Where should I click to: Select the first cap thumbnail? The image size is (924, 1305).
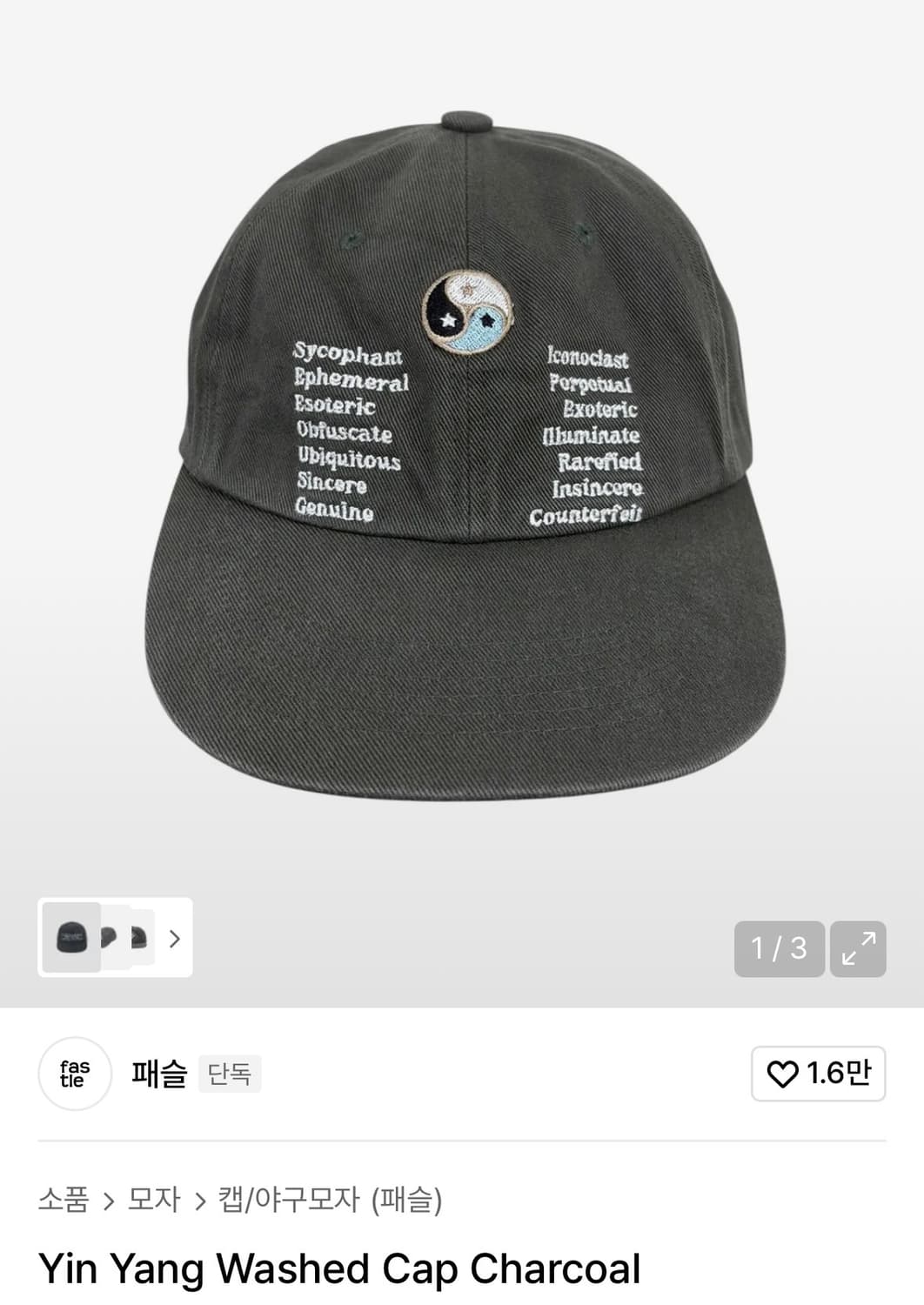(73, 940)
